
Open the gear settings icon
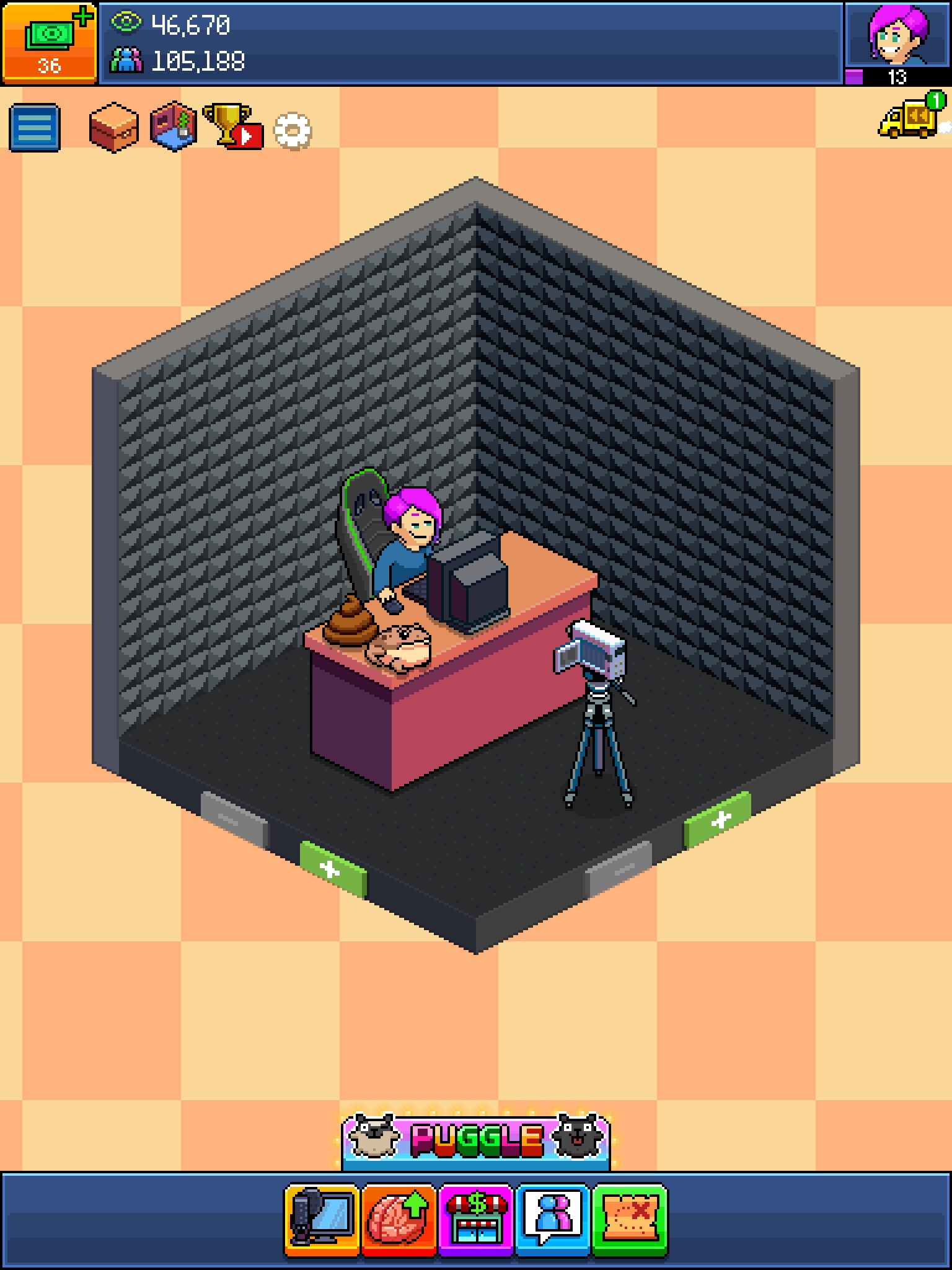[293, 131]
